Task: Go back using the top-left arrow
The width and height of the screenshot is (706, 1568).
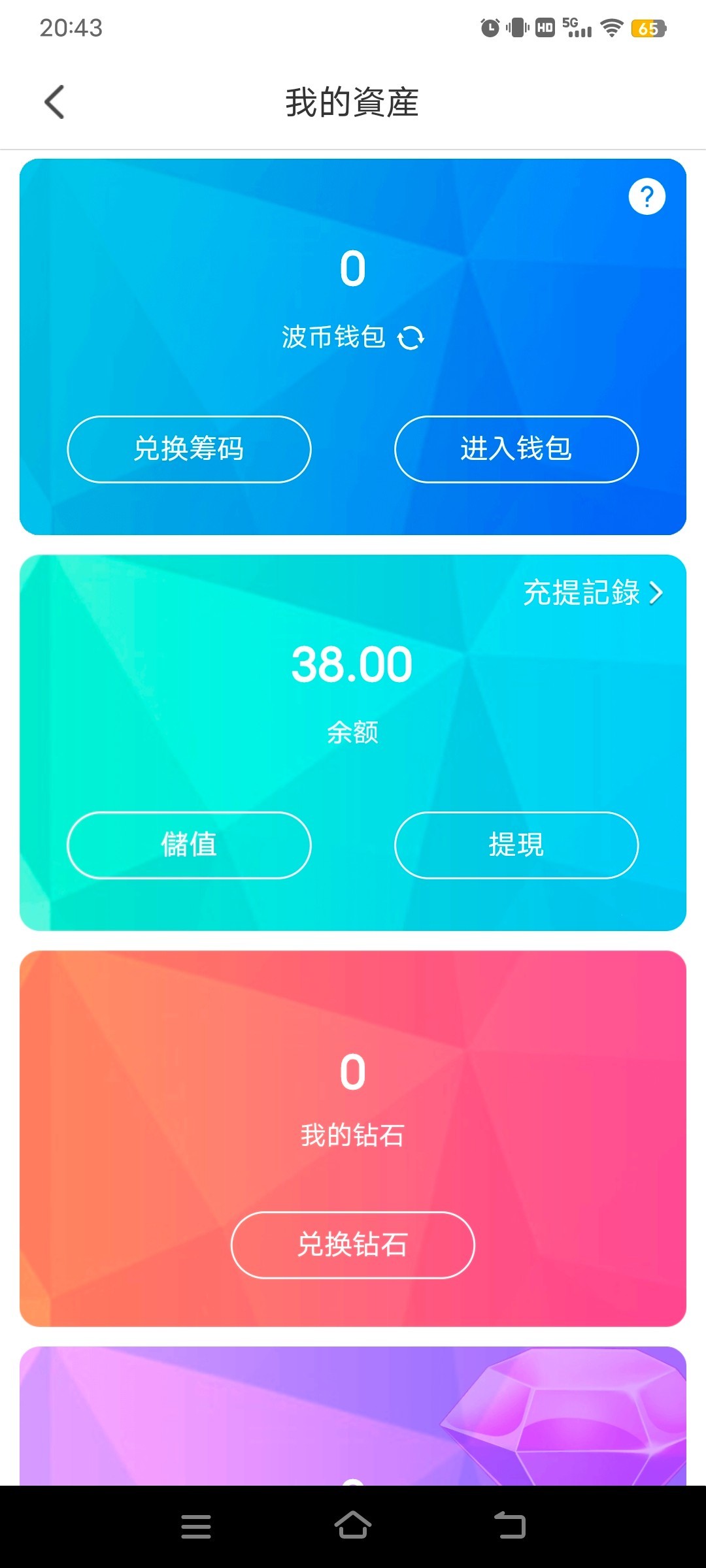Action: [x=55, y=103]
